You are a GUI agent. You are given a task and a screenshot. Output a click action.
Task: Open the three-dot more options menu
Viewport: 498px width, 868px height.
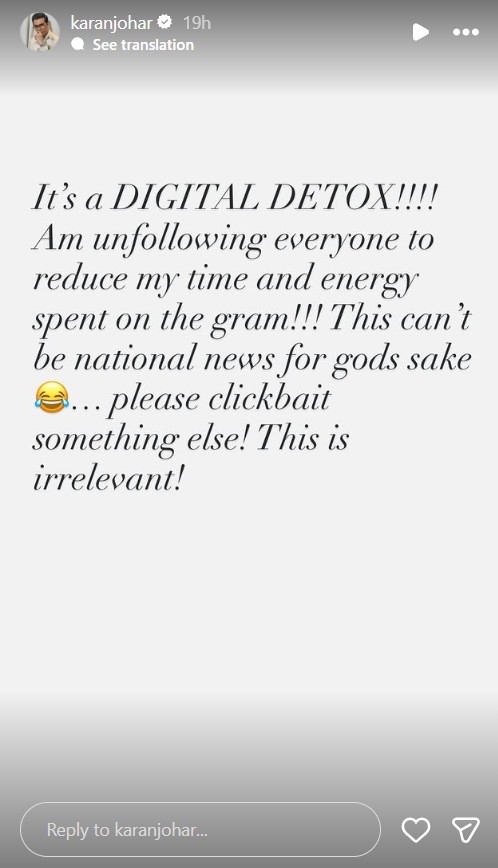coord(466,32)
